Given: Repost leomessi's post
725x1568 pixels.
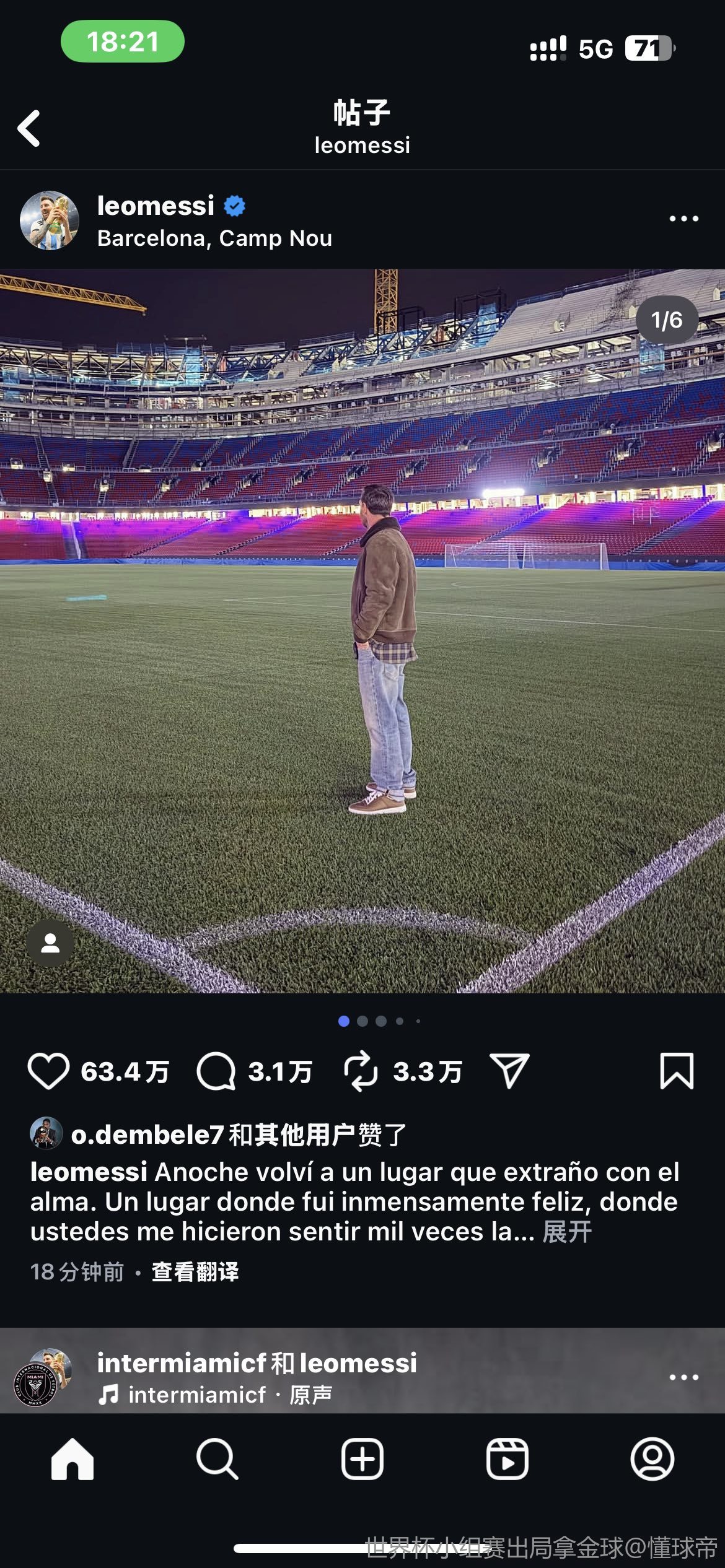Looking at the screenshot, I should pyautogui.click(x=361, y=1071).
